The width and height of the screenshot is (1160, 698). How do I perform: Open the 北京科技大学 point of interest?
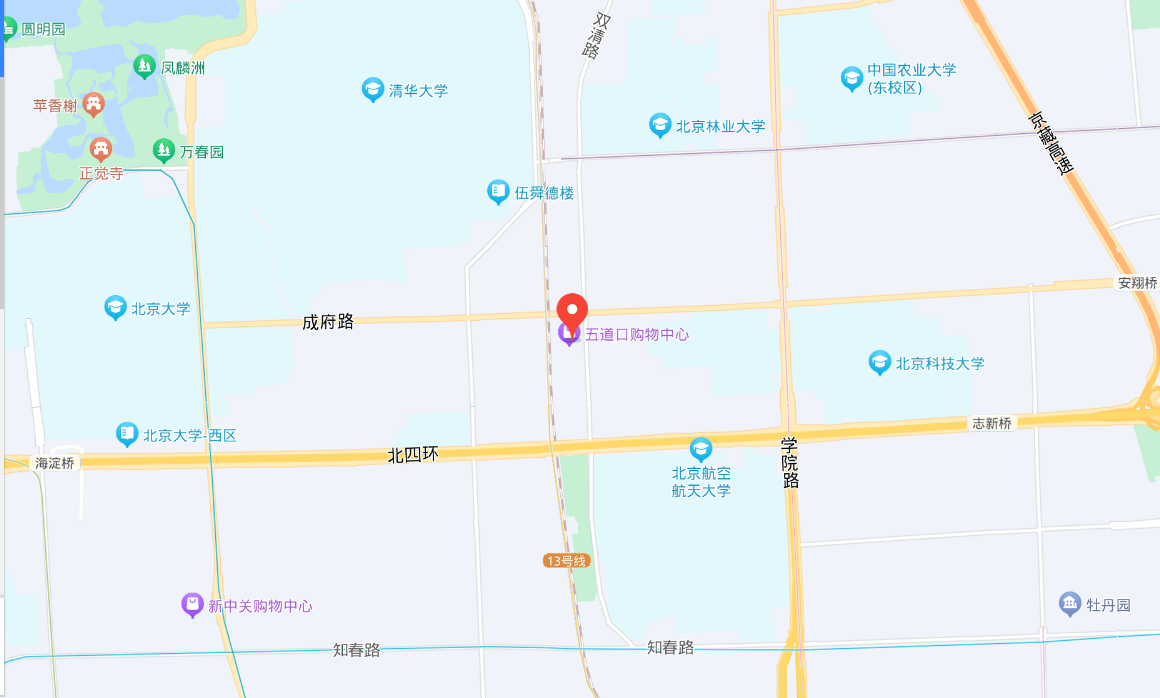coord(880,363)
